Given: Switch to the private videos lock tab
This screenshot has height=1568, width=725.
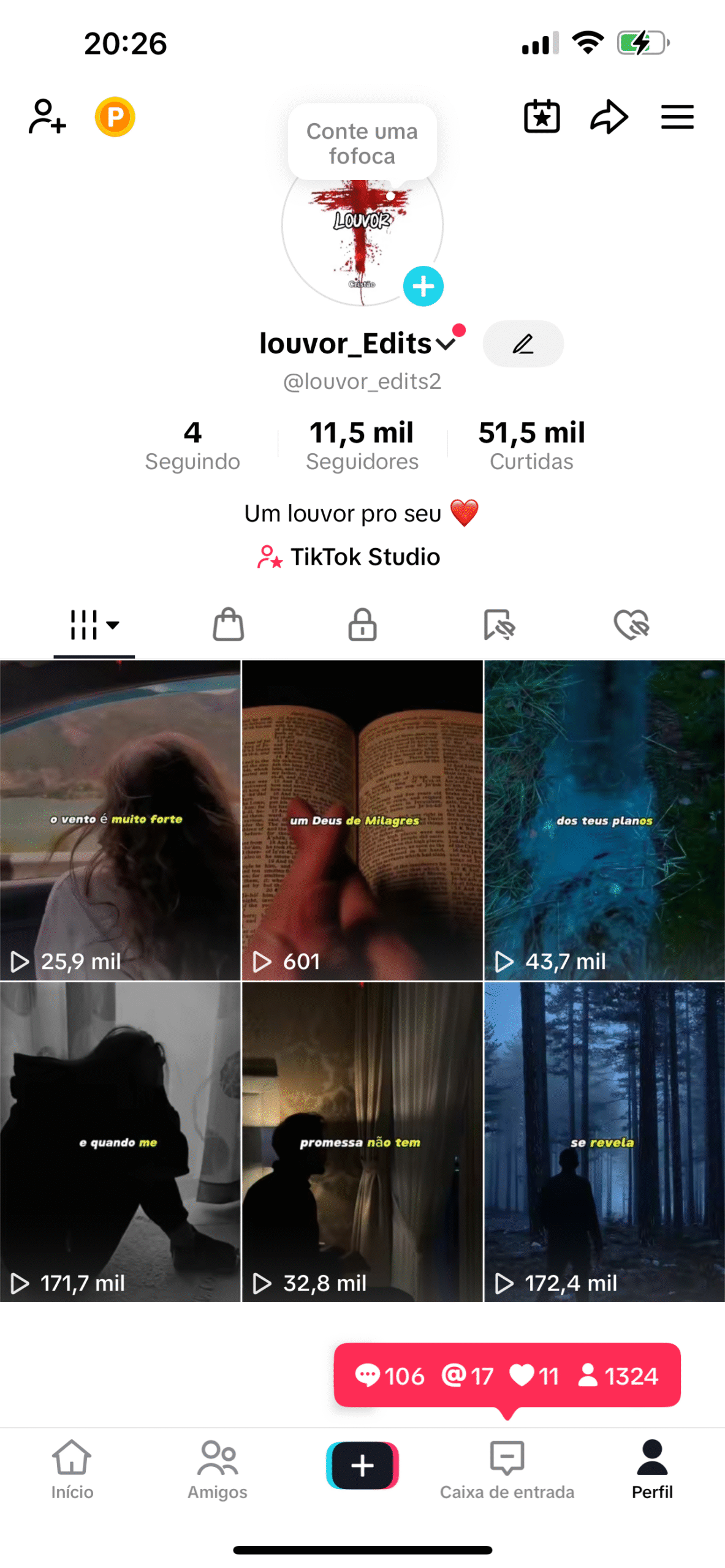Looking at the screenshot, I should click(362, 624).
